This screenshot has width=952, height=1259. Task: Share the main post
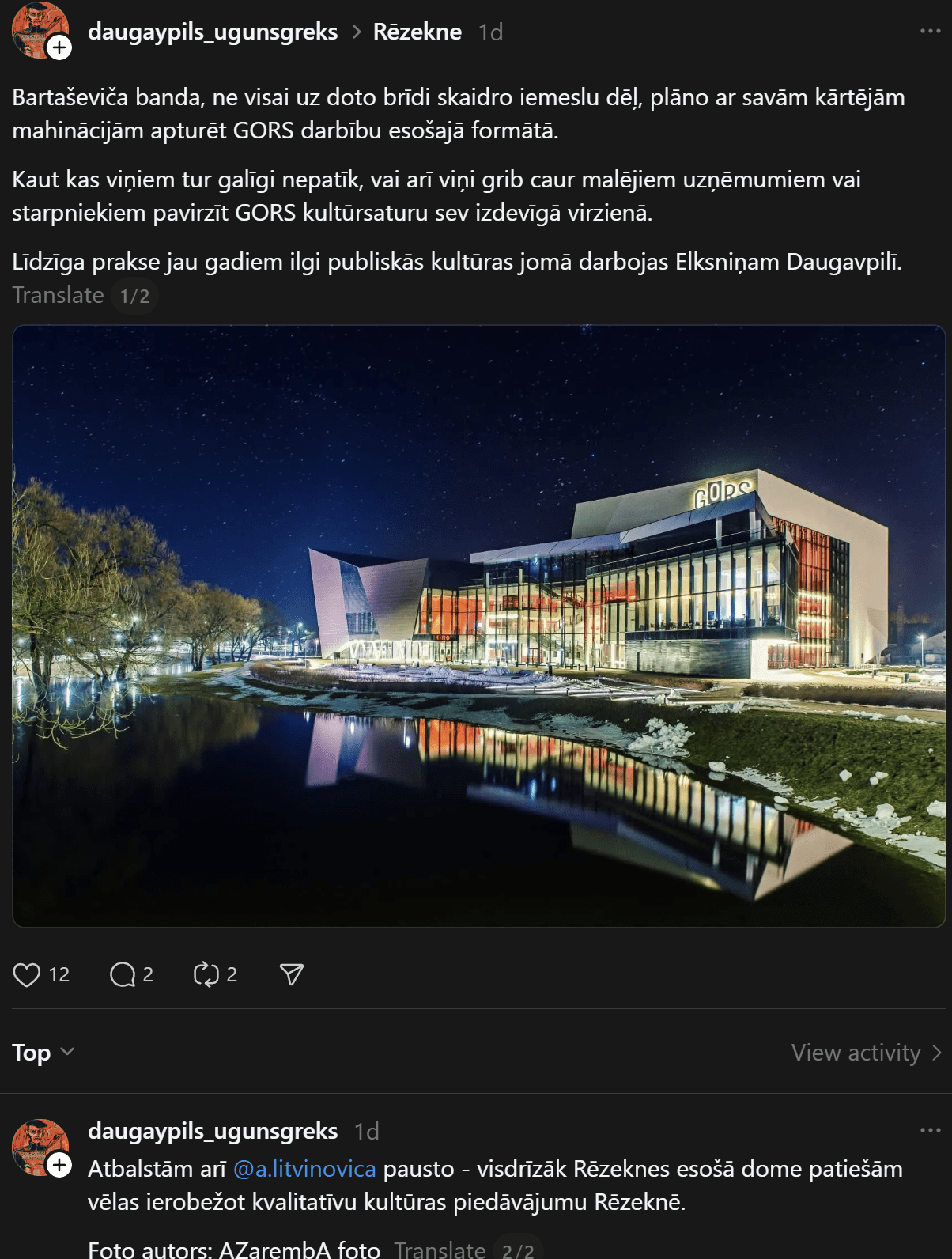292,974
